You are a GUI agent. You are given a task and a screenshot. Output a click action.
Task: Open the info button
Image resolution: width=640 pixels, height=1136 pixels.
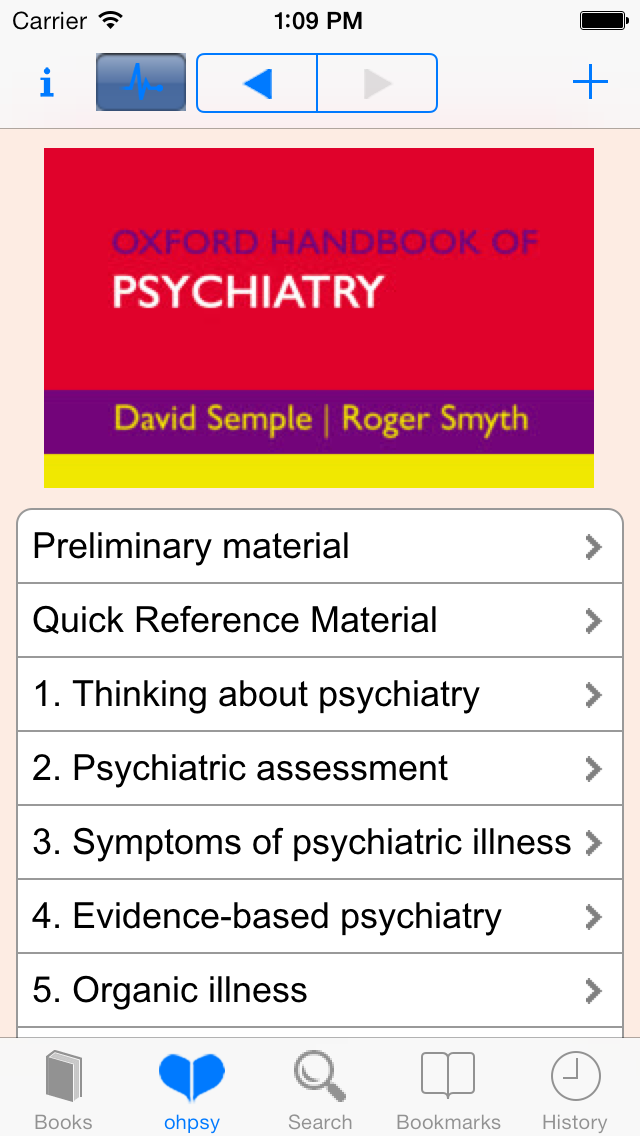tap(46, 83)
